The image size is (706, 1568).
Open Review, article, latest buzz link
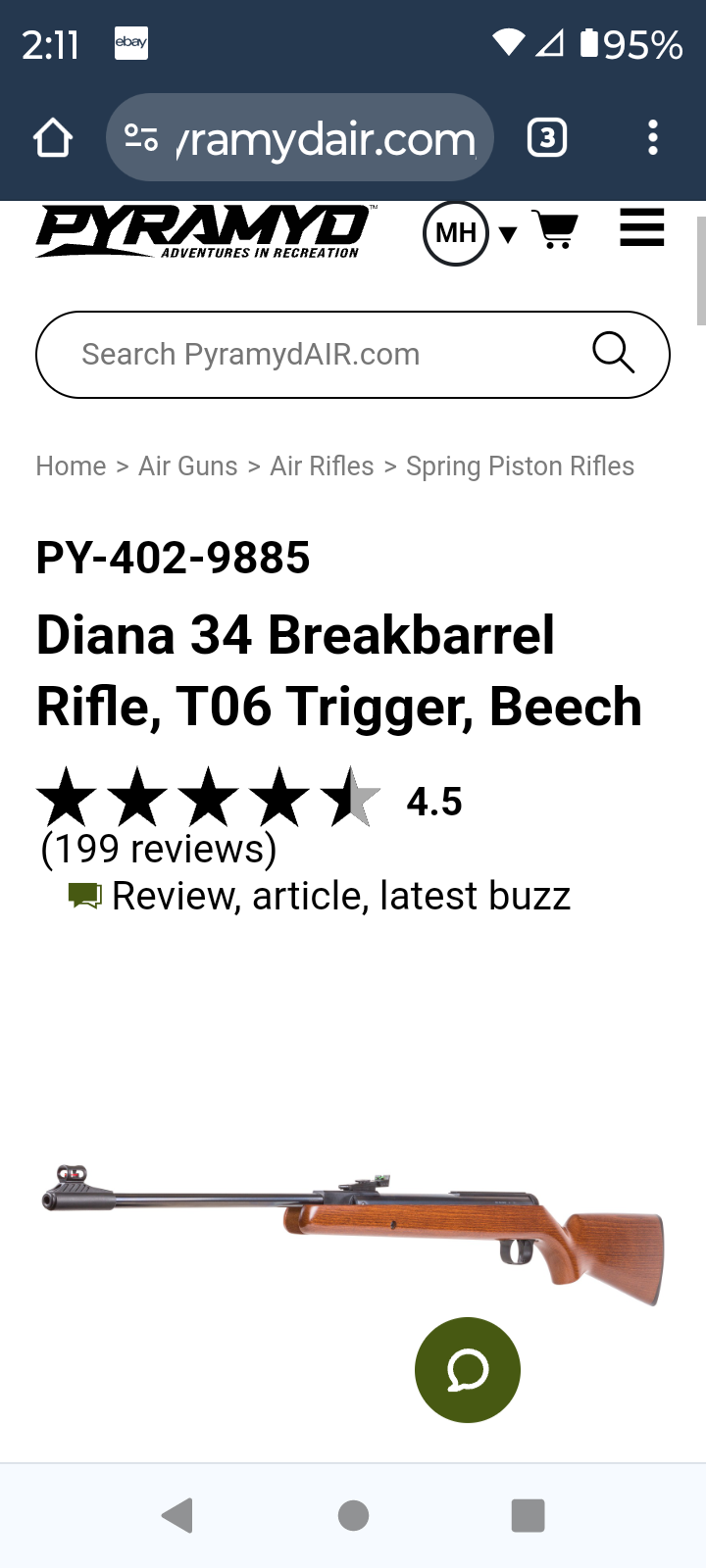pyautogui.click(x=339, y=896)
